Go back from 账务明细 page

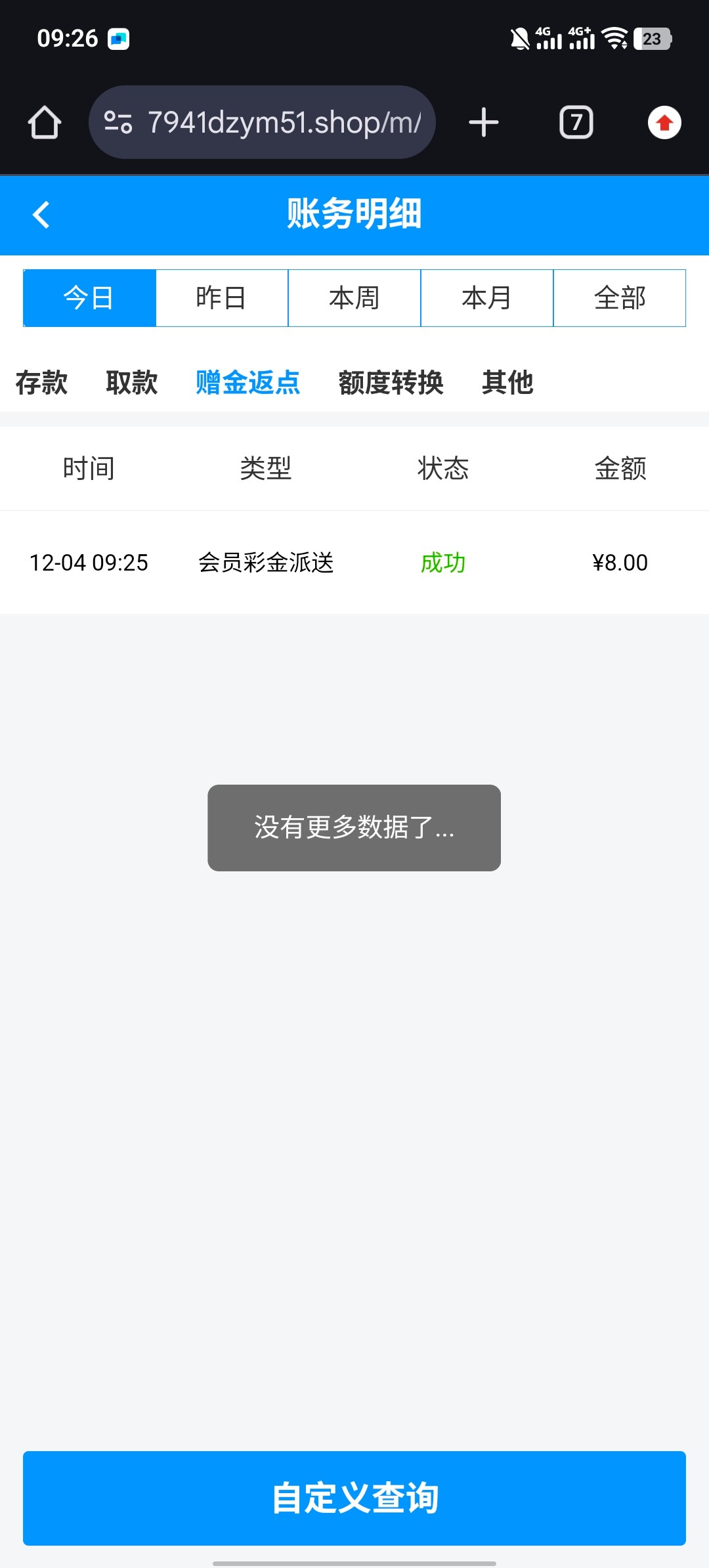pyautogui.click(x=41, y=215)
